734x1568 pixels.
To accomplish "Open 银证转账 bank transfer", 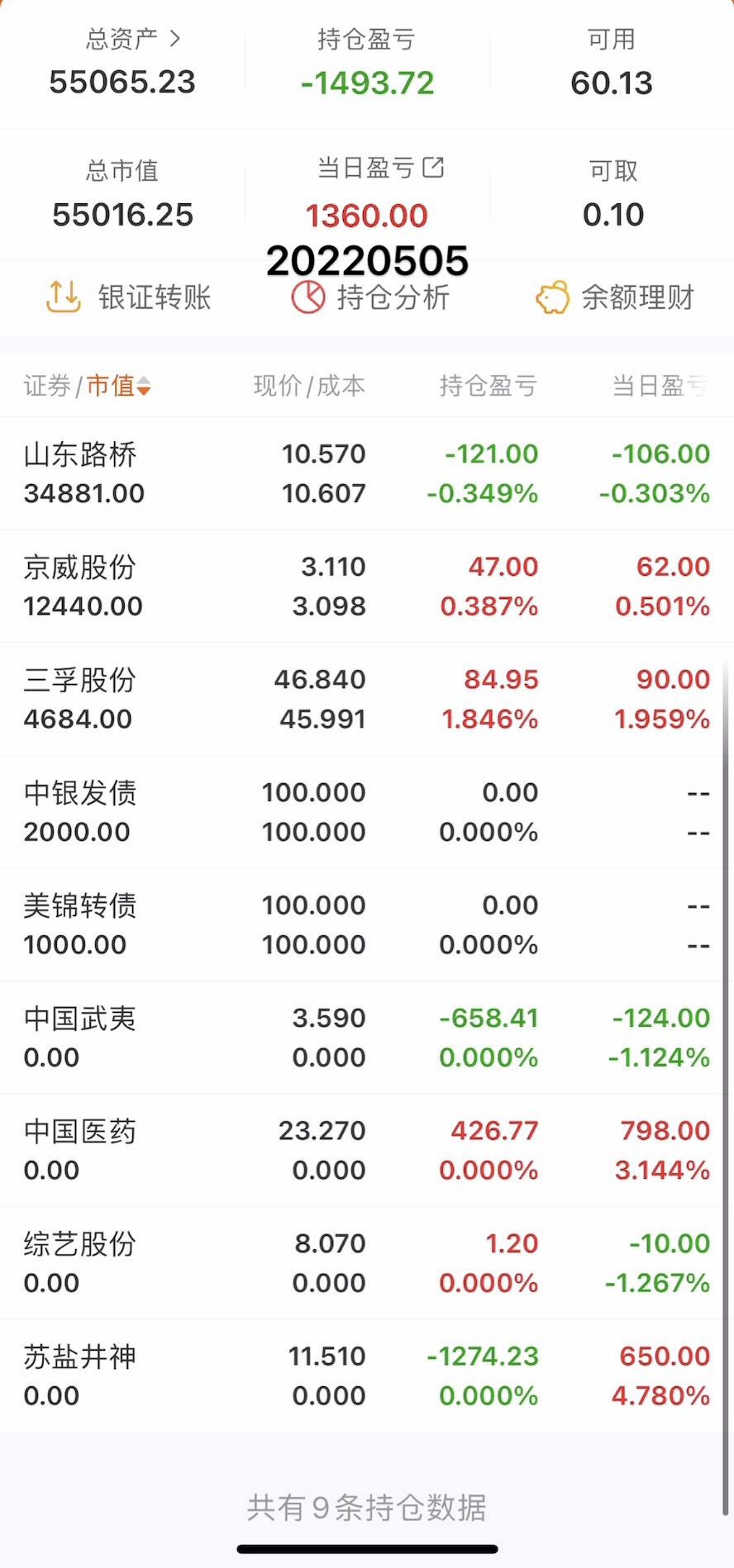I will (x=128, y=297).
